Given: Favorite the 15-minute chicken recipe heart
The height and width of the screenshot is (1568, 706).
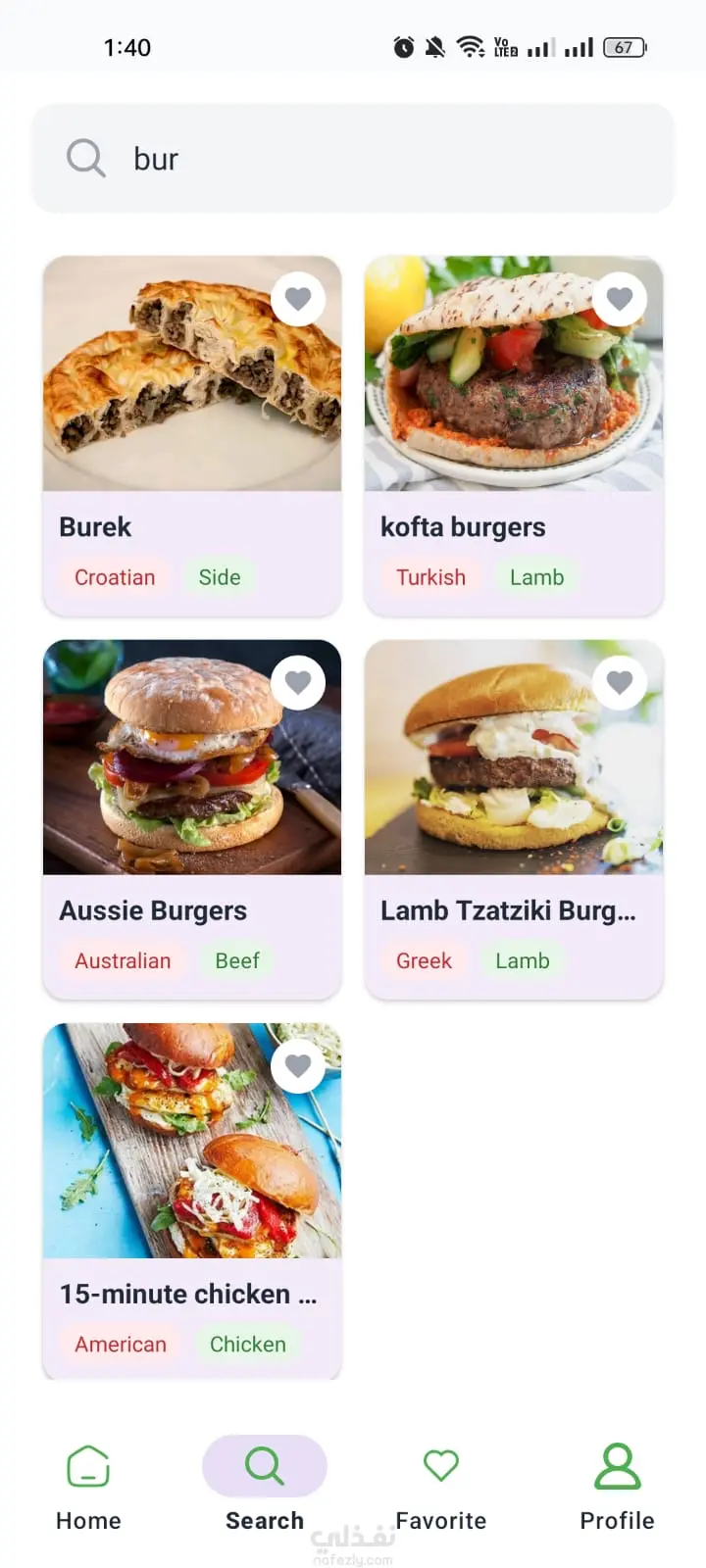Looking at the screenshot, I should tap(298, 1065).
